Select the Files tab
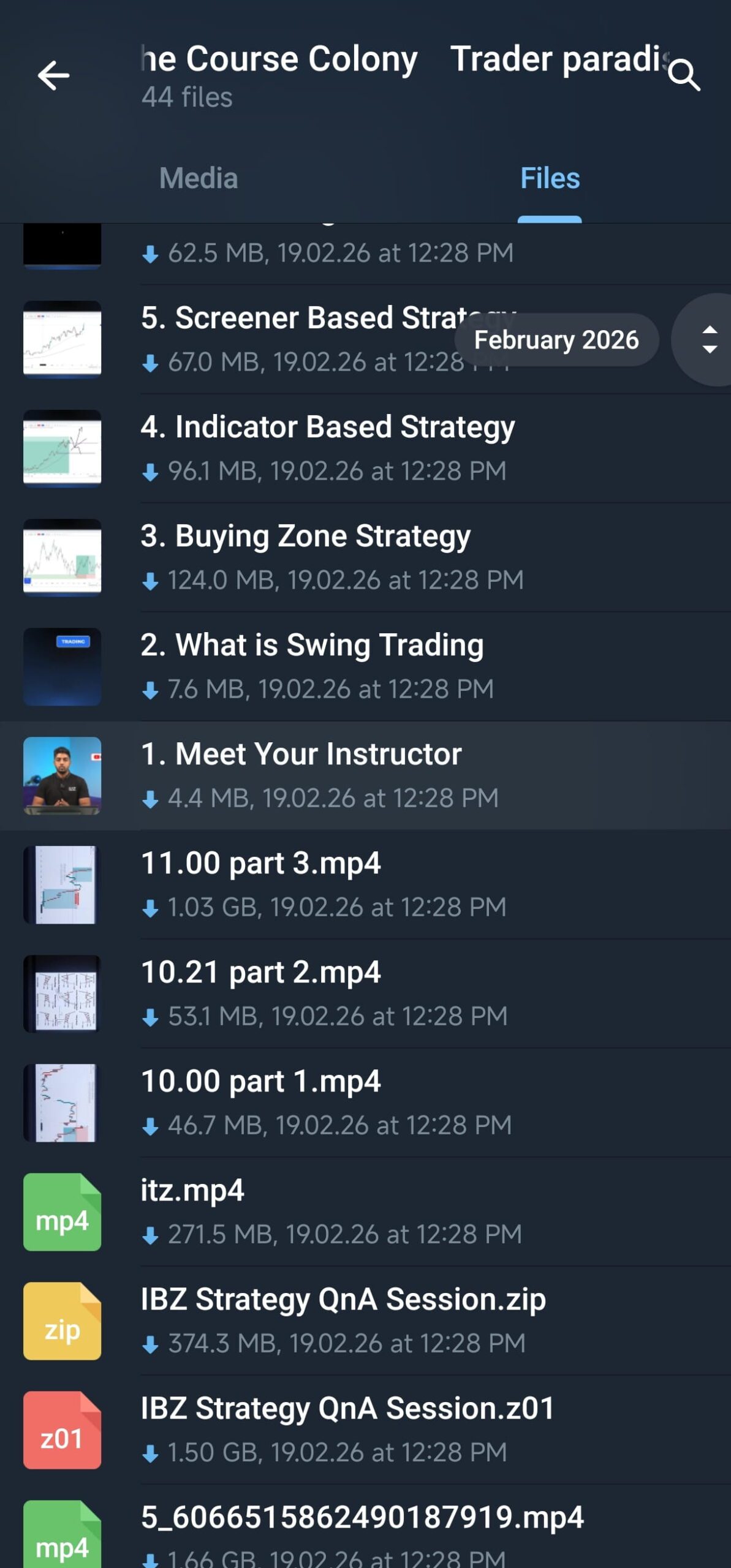This screenshot has height=1568, width=731. tap(550, 178)
